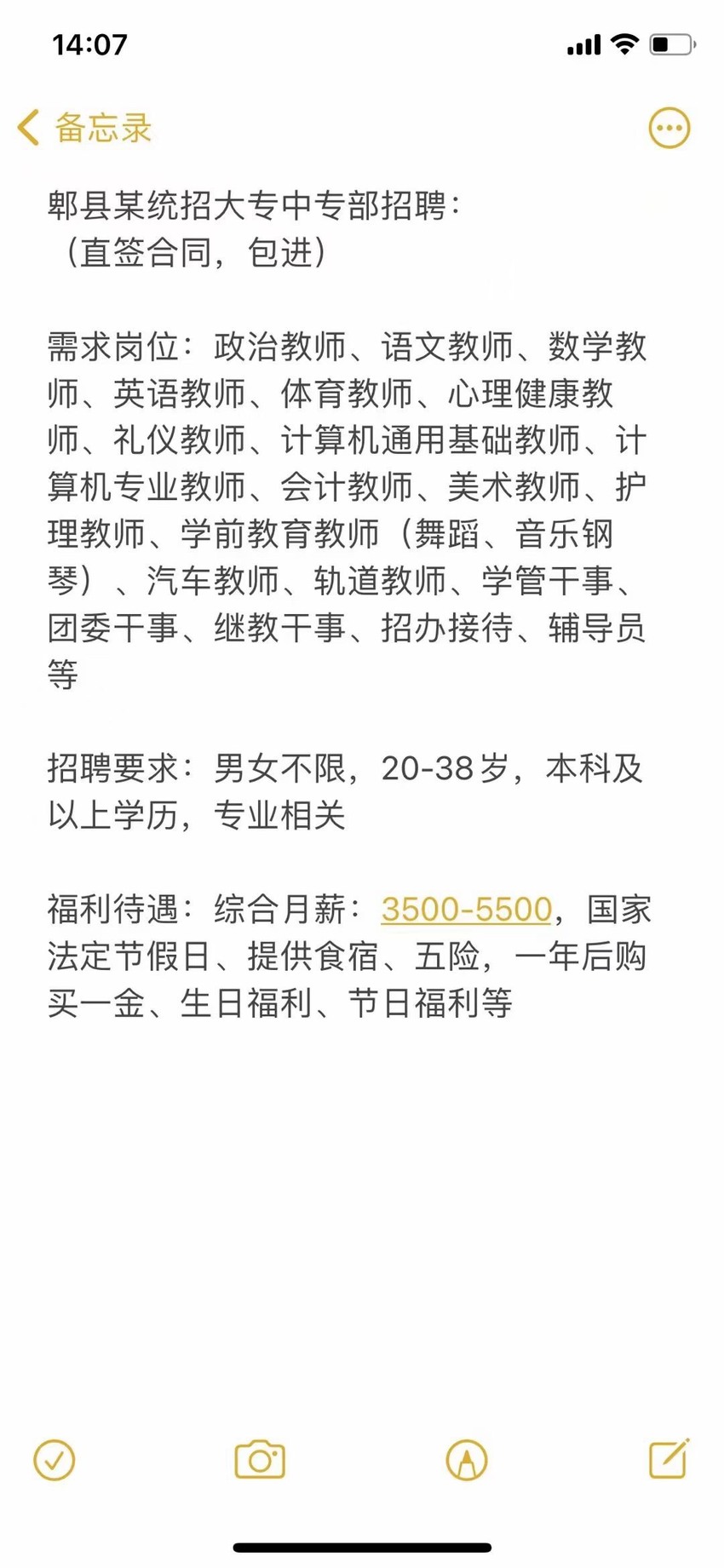Open the camera attachment option
The image size is (724, 1568).
[x=260, y=1460]
